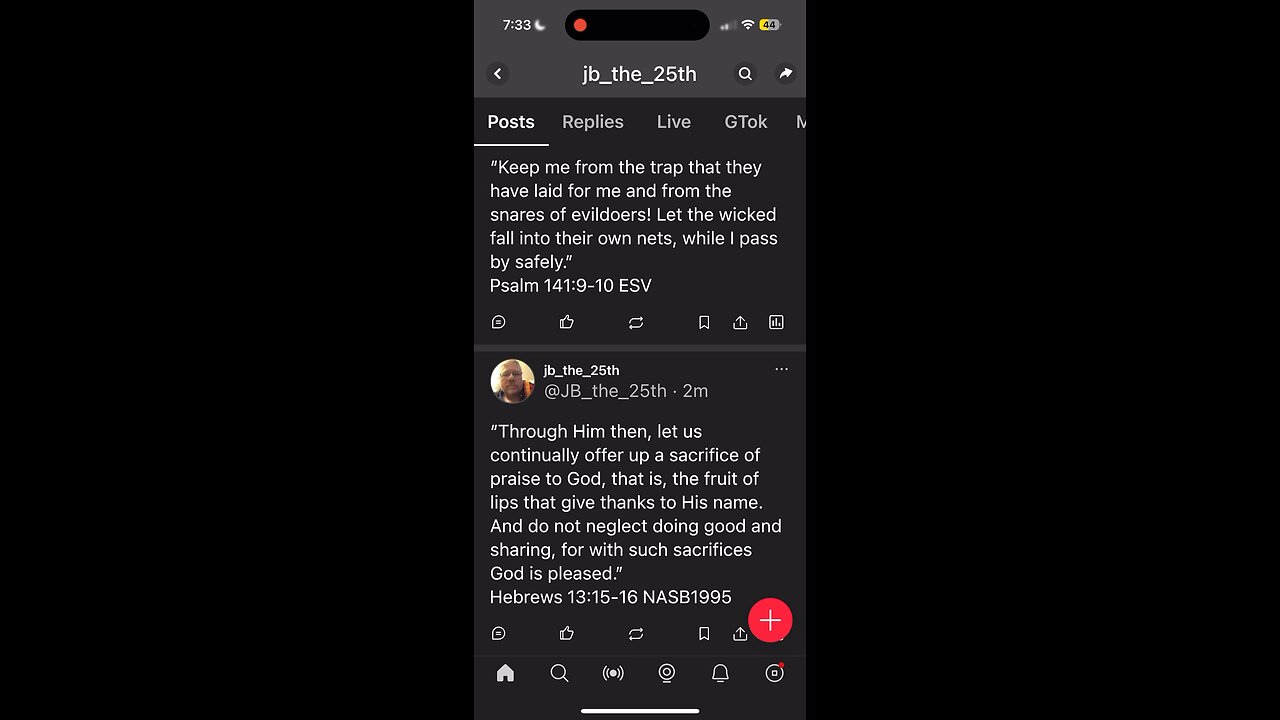This screenshot has height=720, width=1280.
Task: Create a new post with the plus button
Action: tap(770, 621)
